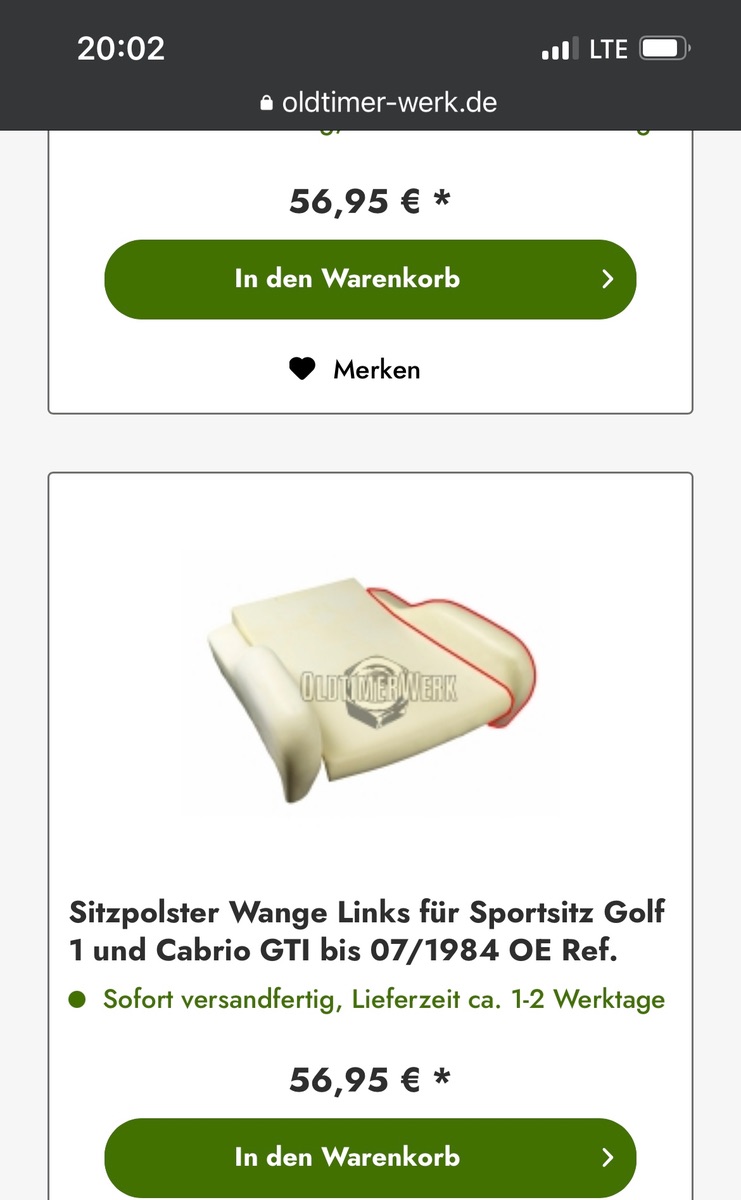Tap In den Warenkorb directly above Merken
Viewport: 741px width, 1200px height.
[370, 279]
